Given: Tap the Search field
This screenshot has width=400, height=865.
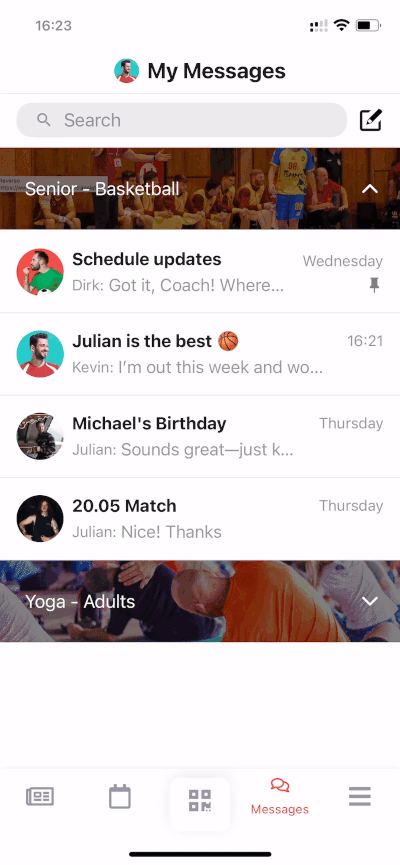Looking at the screenshot, I should (x=182, y=120).
